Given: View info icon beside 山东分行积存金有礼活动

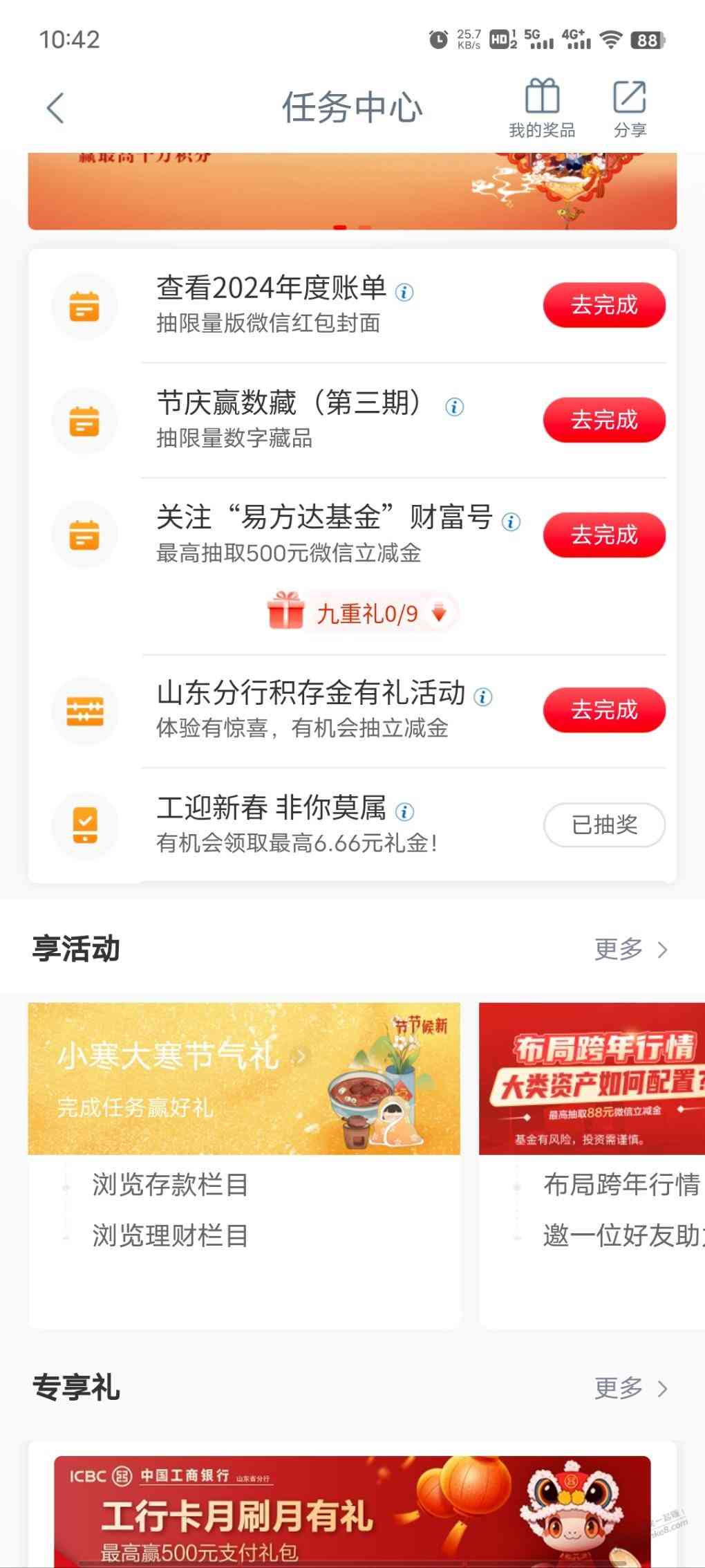Looking at the screenshot, I should pyautogui.click(x=482, y=697).
